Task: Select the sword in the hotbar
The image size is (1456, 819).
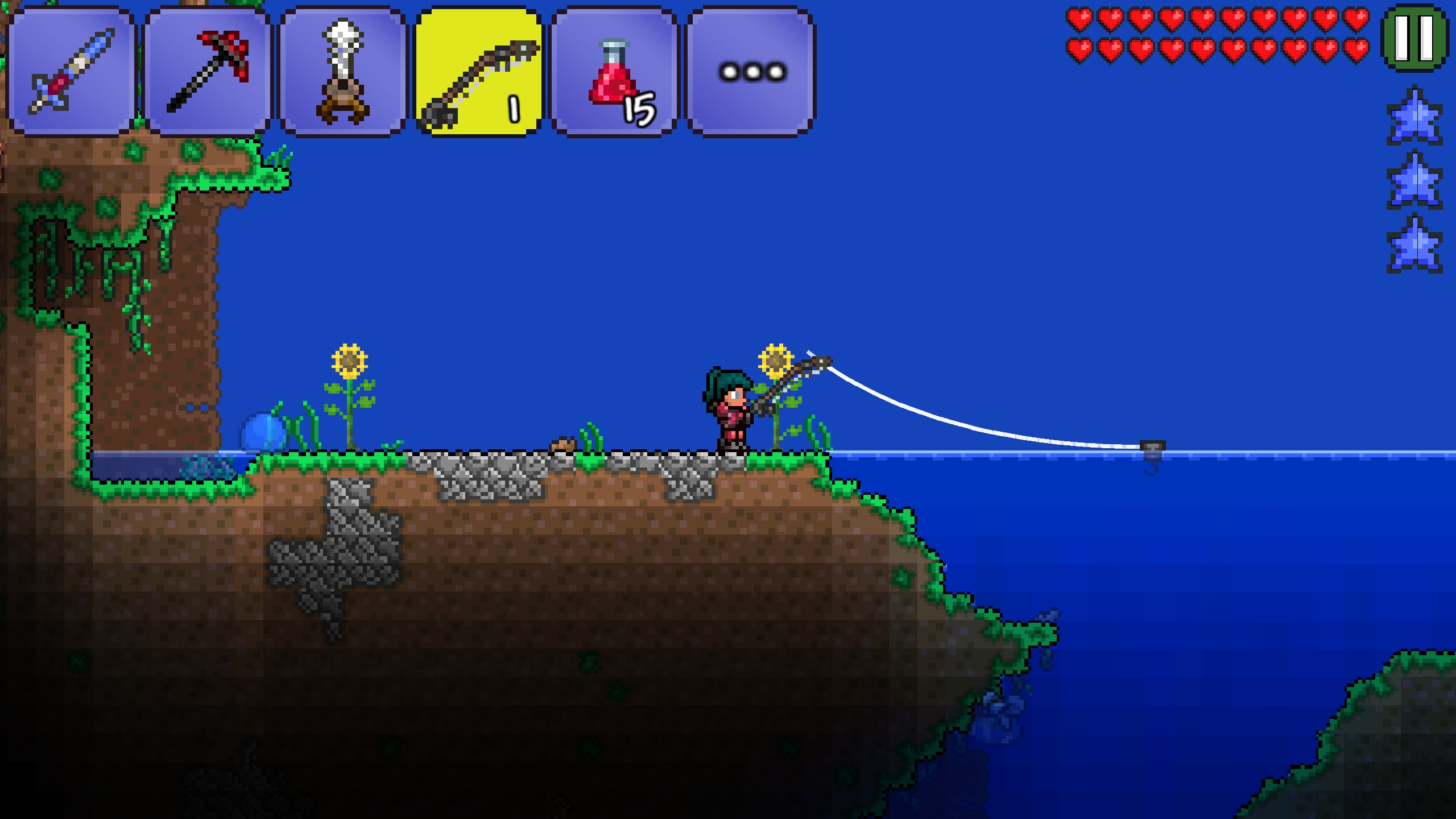Action: (x=71, y=71)
